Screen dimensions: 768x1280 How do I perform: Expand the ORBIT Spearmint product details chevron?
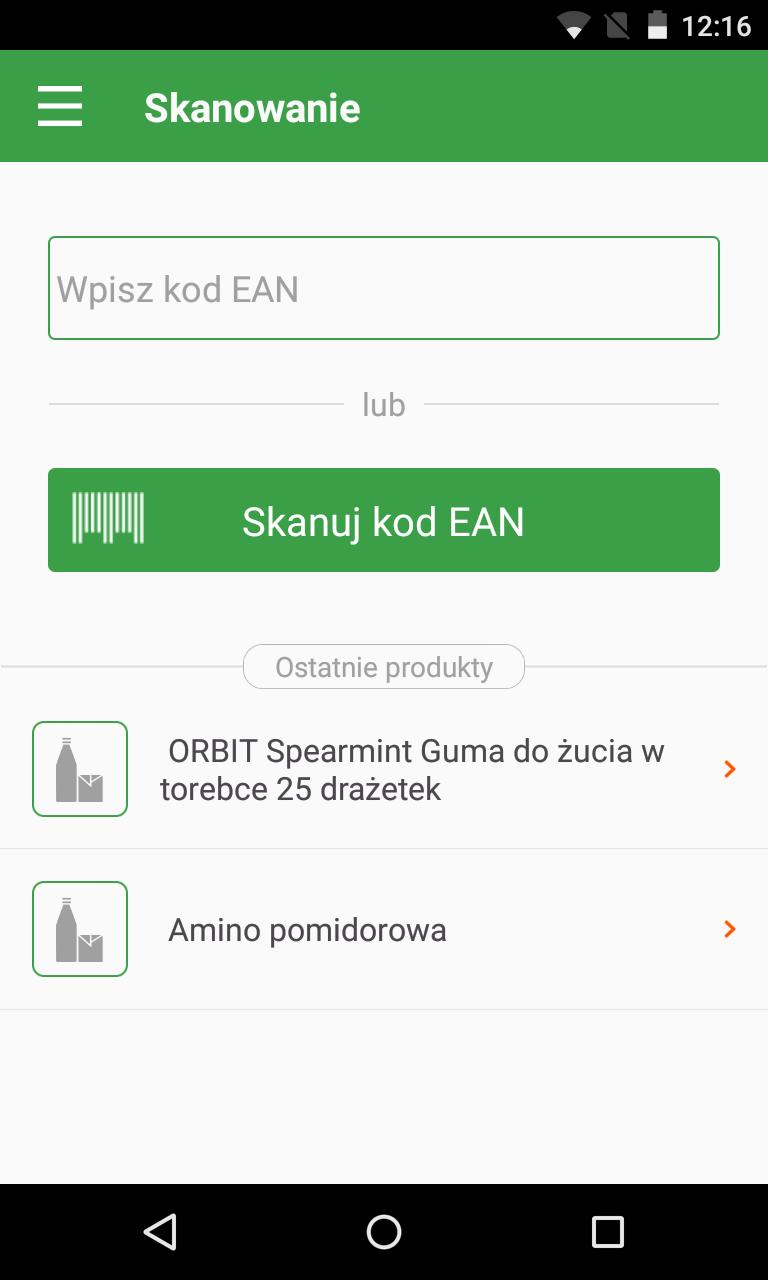click(x=729, y=768)
